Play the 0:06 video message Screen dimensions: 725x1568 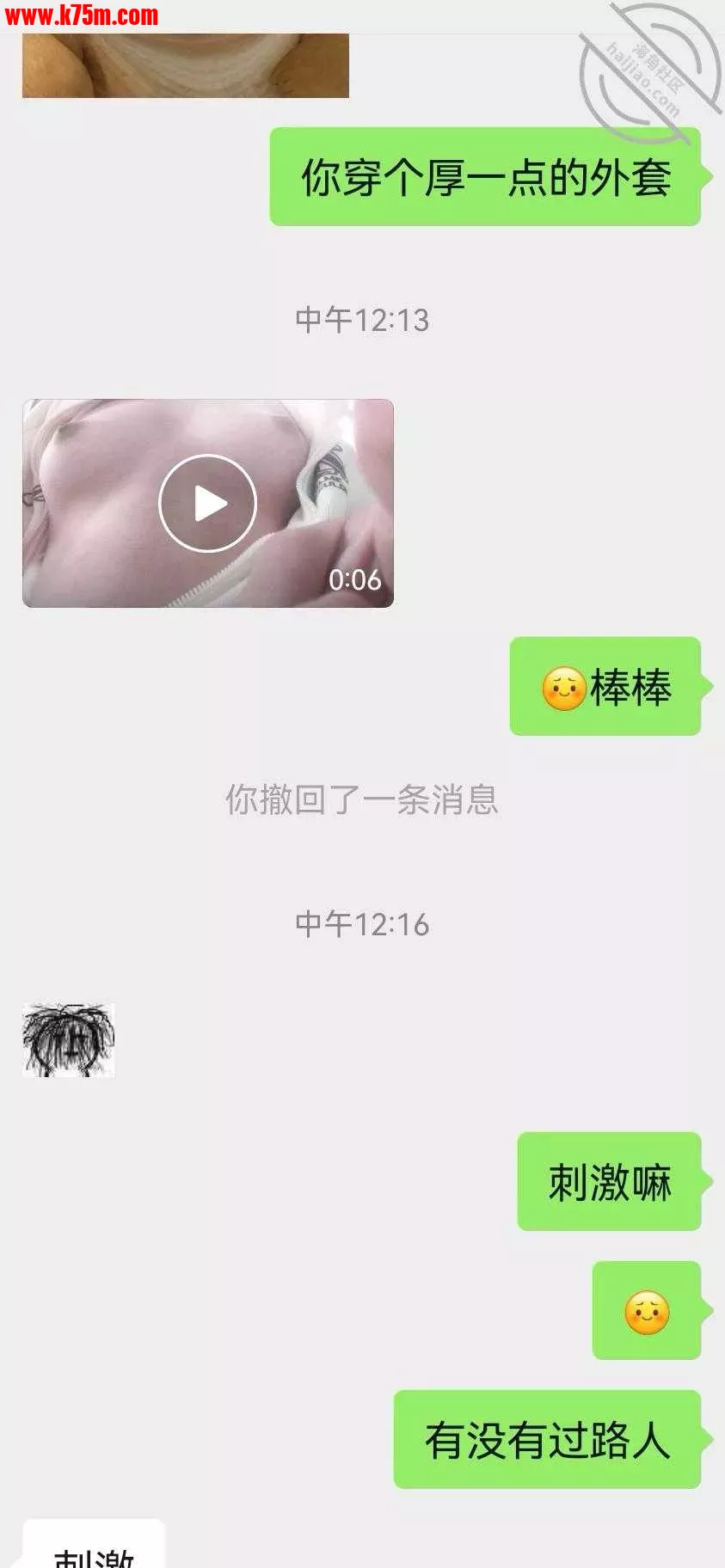click(x=207, y=503)
